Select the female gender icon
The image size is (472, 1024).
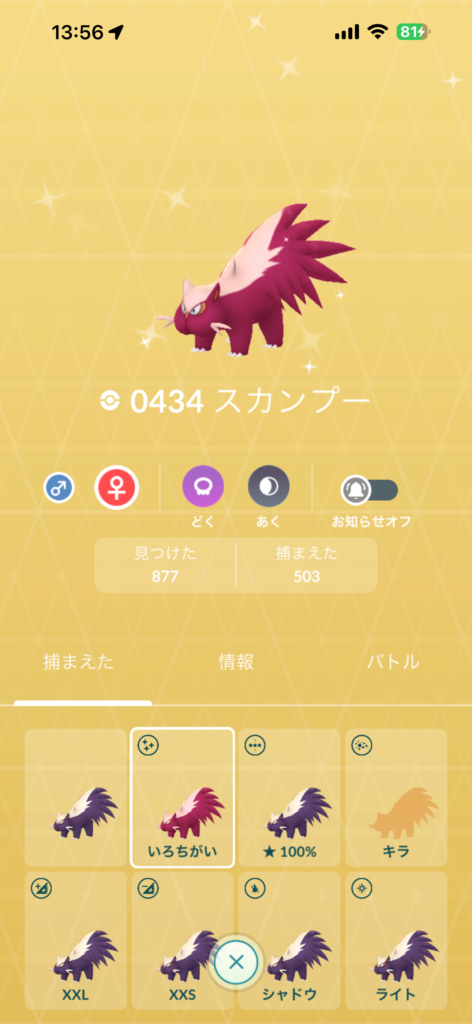117,487
